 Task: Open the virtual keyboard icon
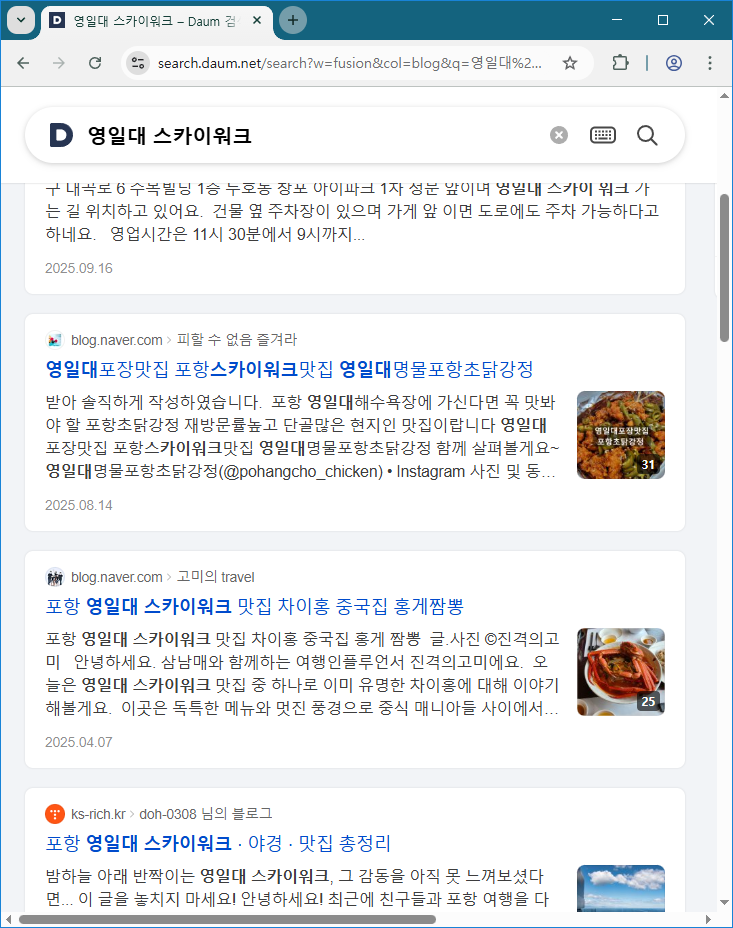pyautogui.click(x=603, y=135)
